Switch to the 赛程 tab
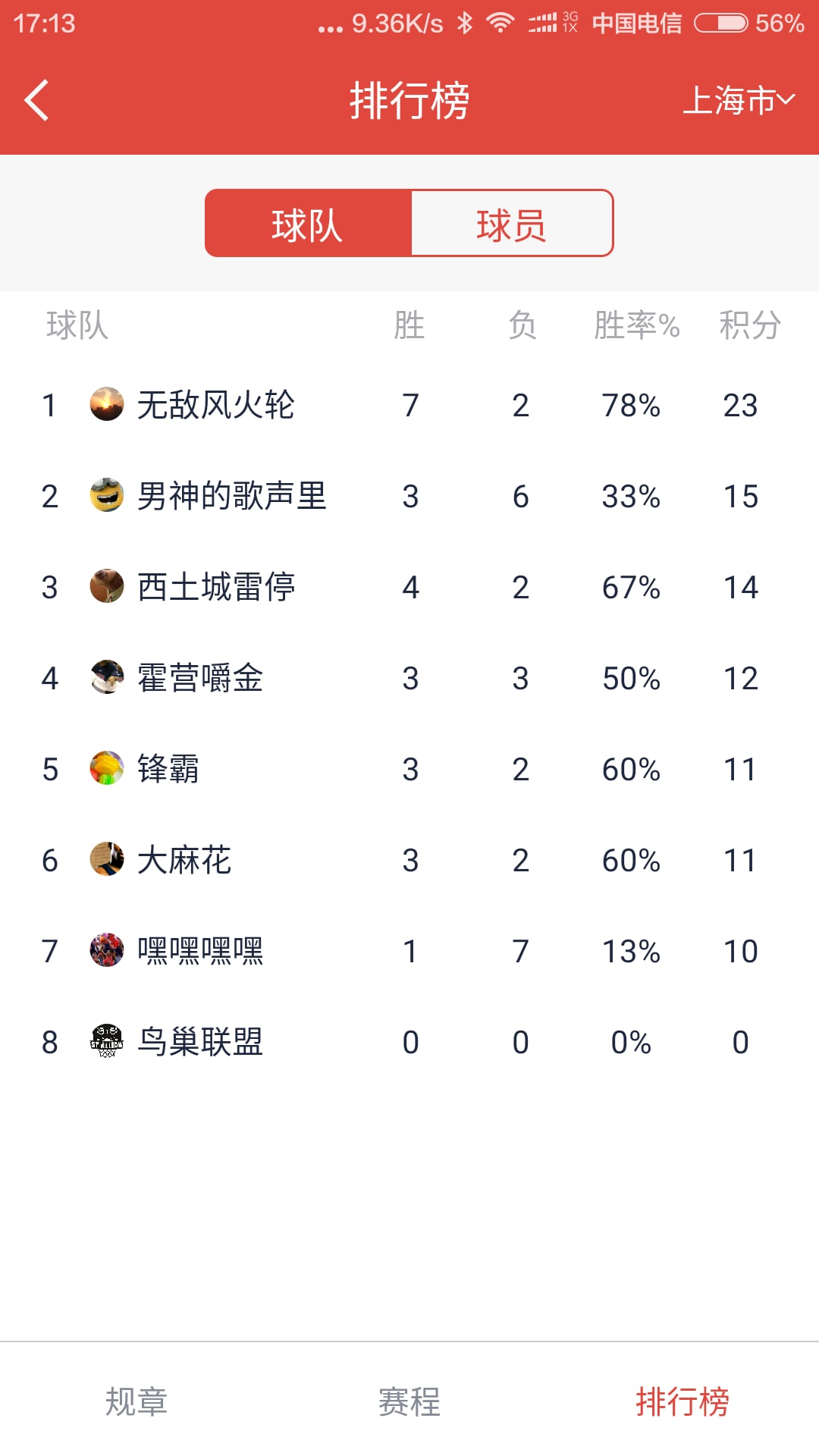The width and height of the screenshot is (819, 1456). pyautogui.click(x=409, y=1401)
